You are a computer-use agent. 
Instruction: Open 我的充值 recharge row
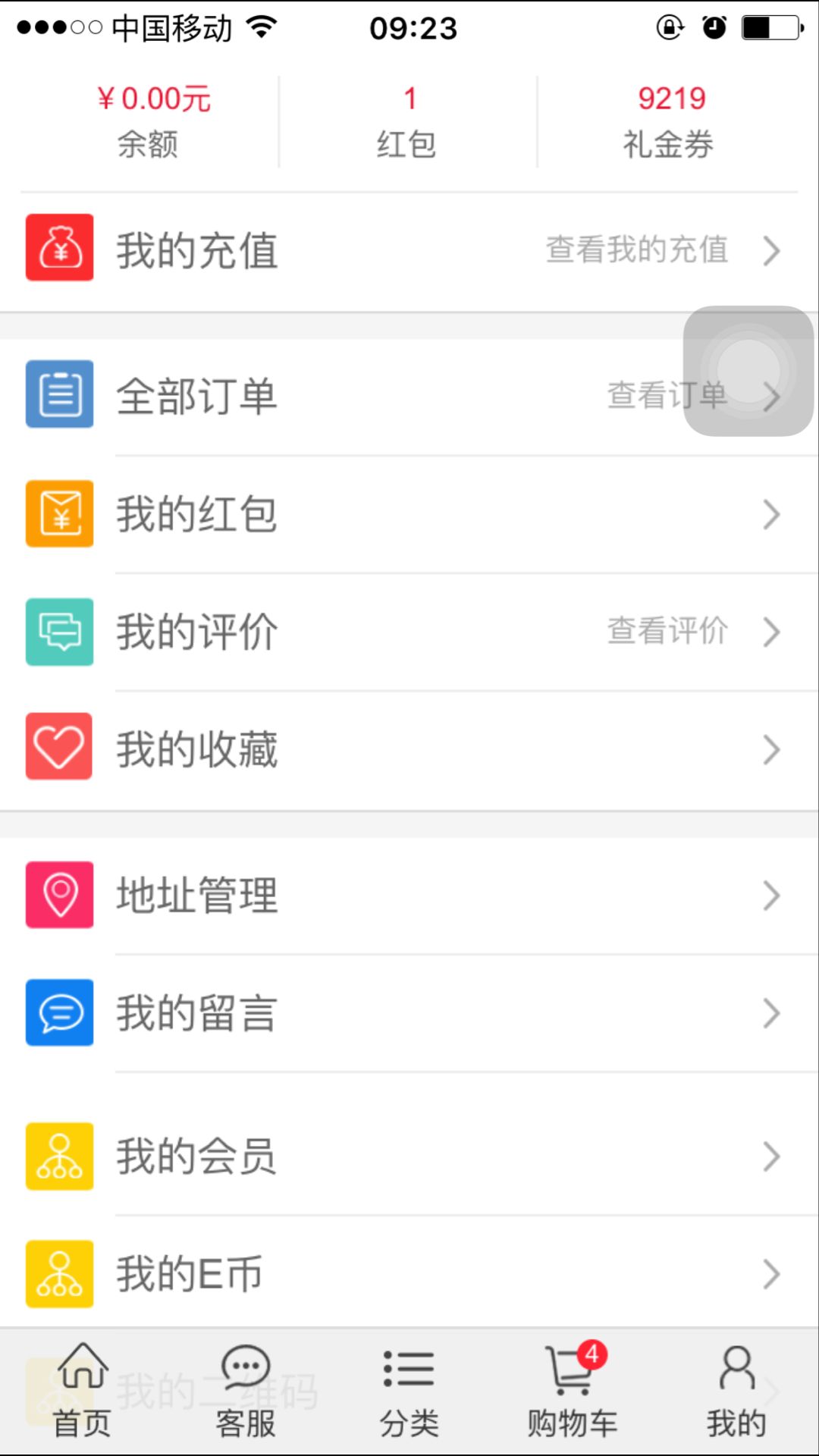(x=409, y=250)
